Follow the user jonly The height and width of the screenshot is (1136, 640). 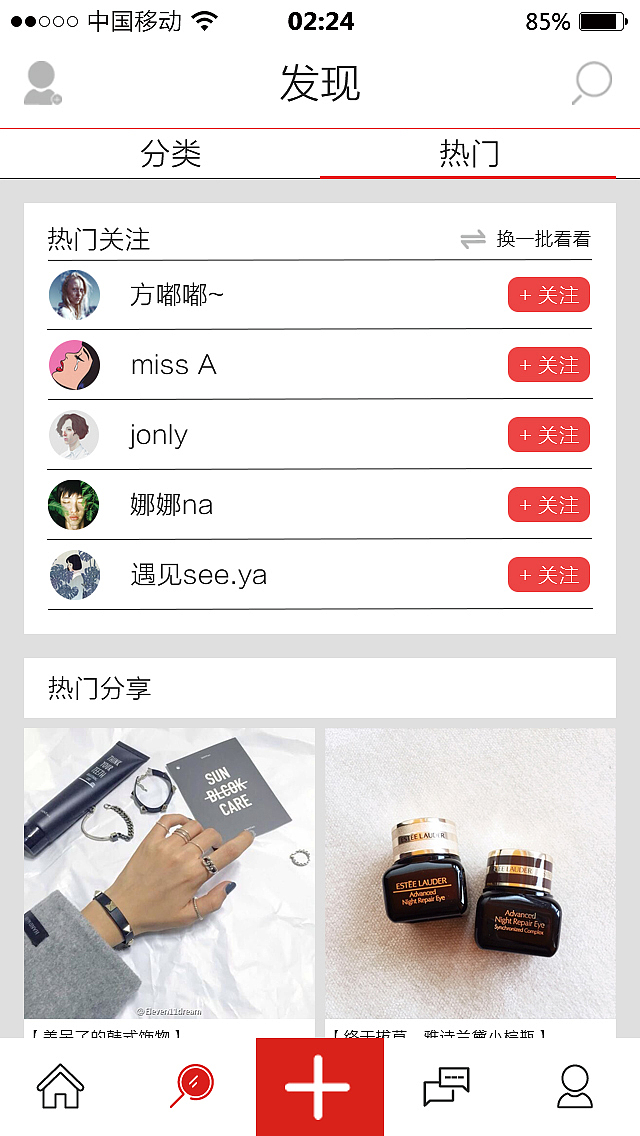(x=549, y=435)
